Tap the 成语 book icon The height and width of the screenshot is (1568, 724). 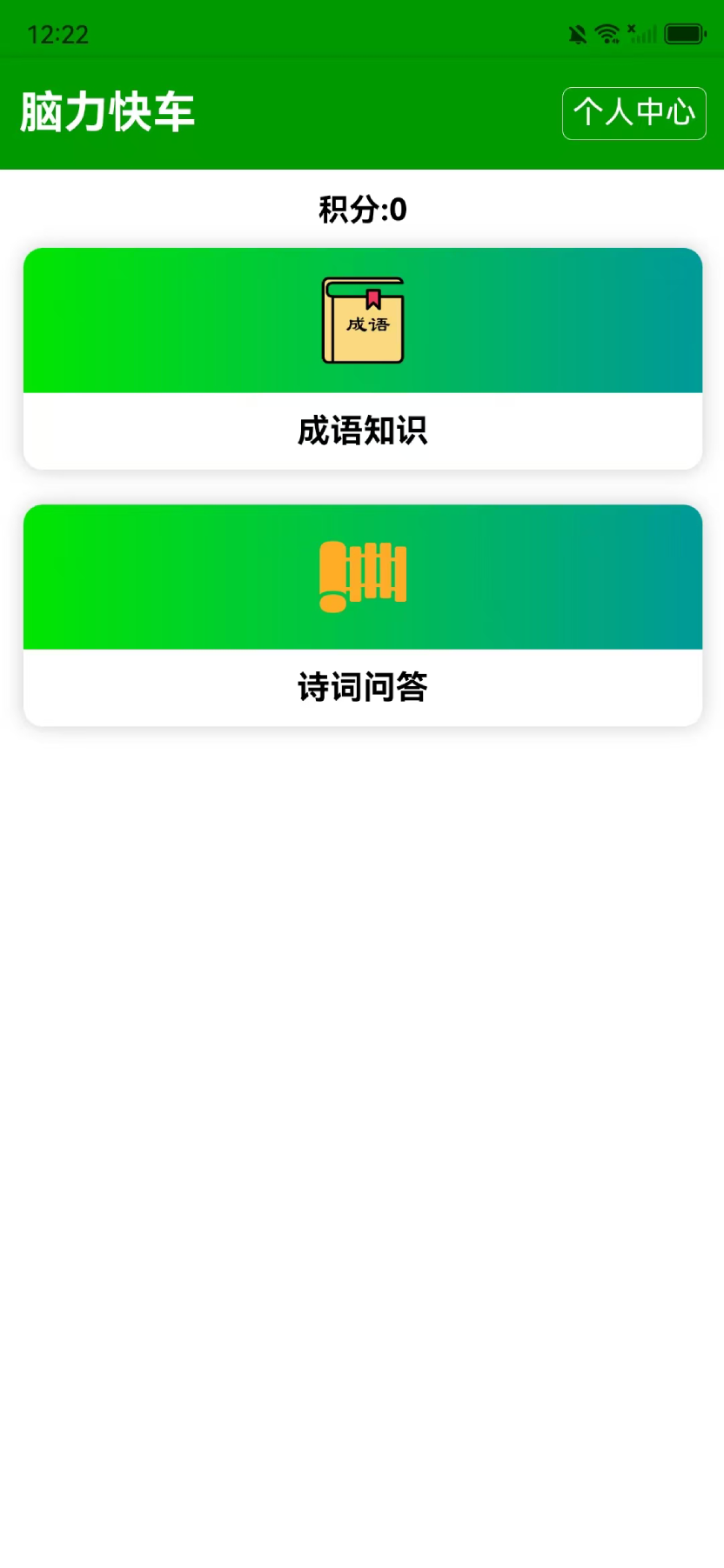[363, 322]
